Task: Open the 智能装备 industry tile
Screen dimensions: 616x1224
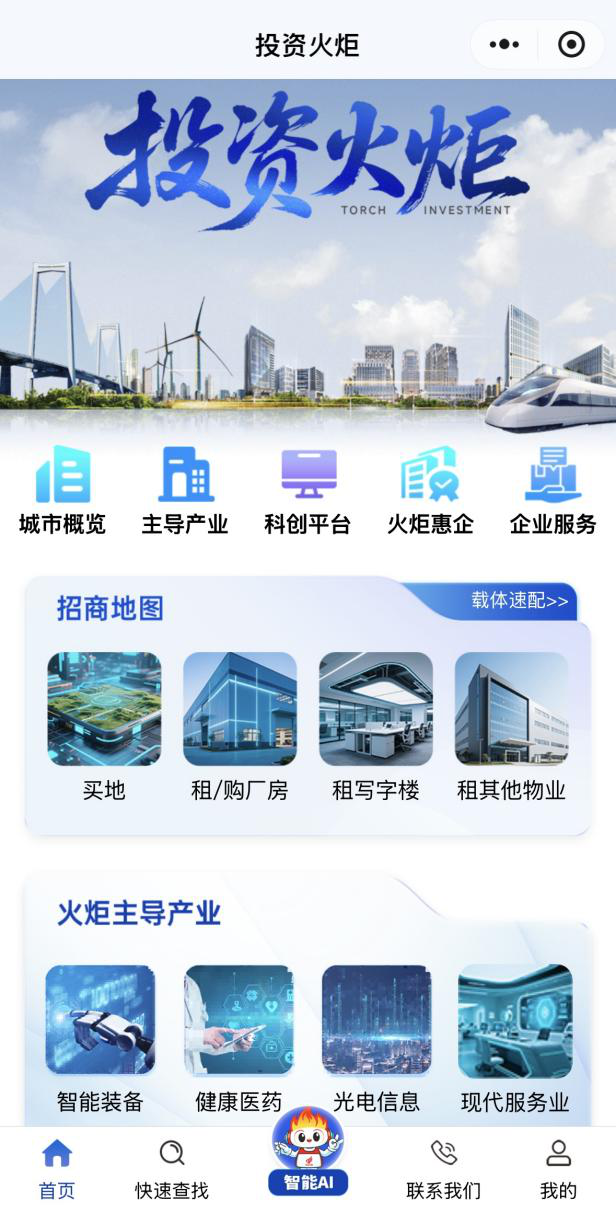Action: tap(100, 1040)
